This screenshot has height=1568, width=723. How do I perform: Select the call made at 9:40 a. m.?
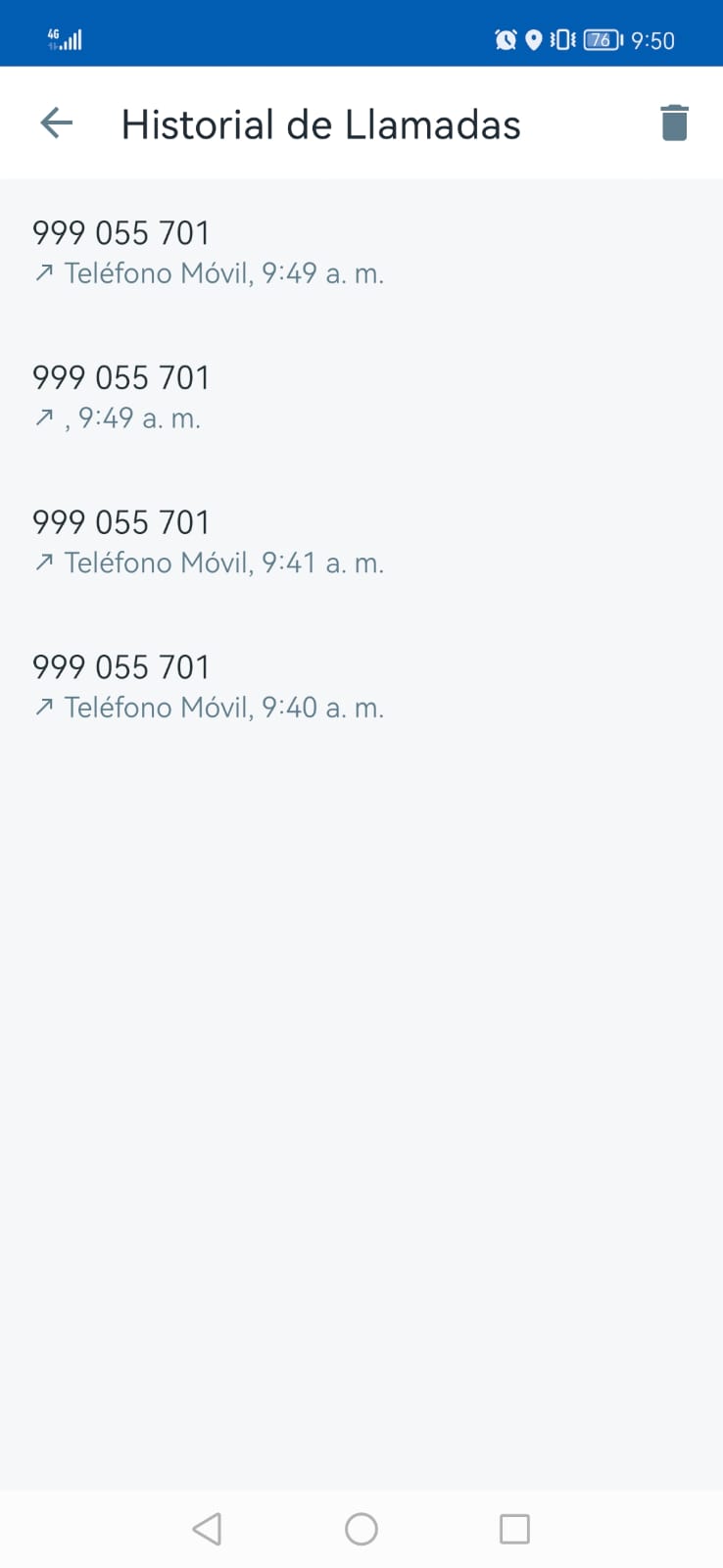[x=361, y=687]
